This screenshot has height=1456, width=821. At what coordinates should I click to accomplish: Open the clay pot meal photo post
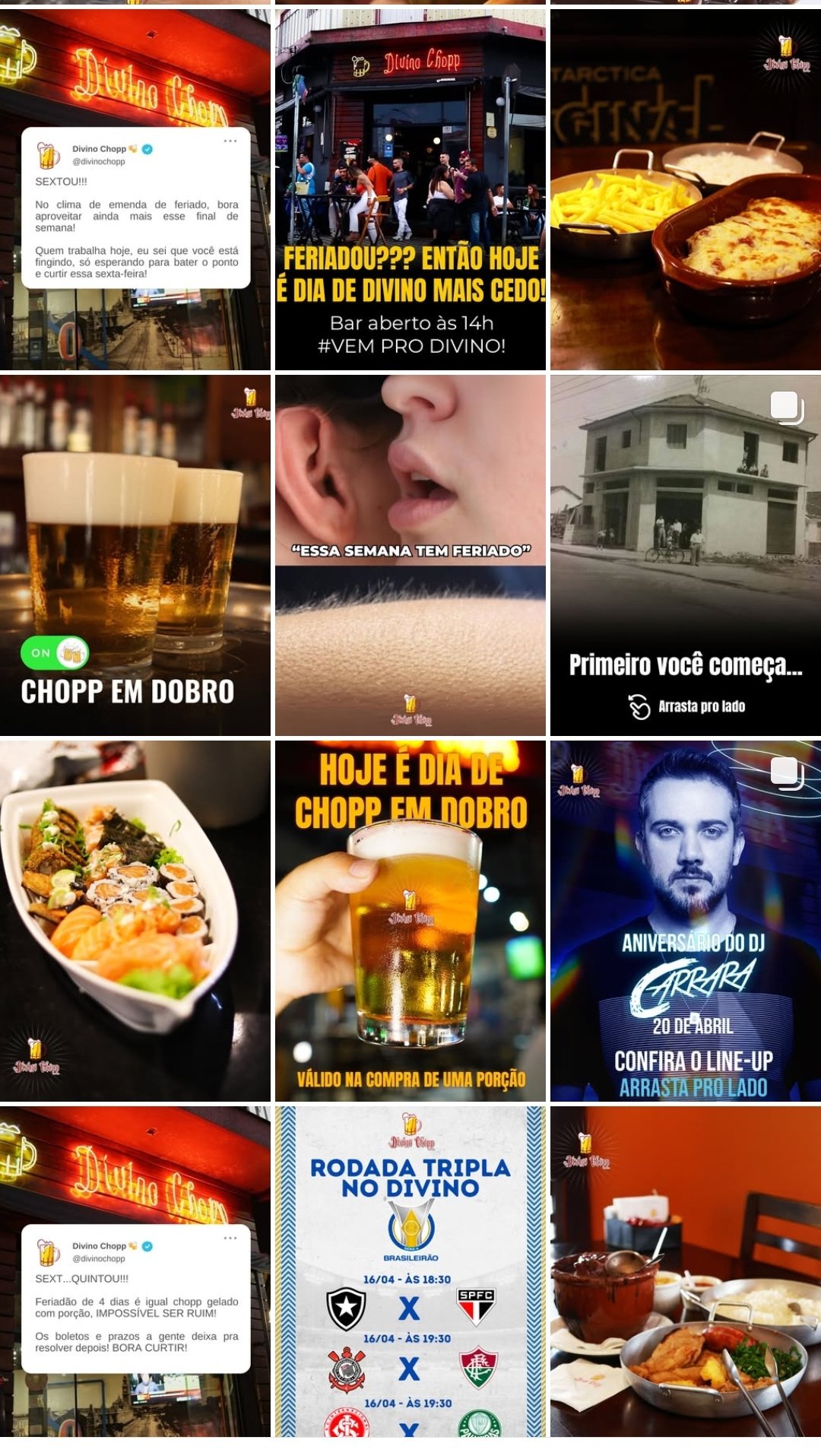coord(685,1271)
